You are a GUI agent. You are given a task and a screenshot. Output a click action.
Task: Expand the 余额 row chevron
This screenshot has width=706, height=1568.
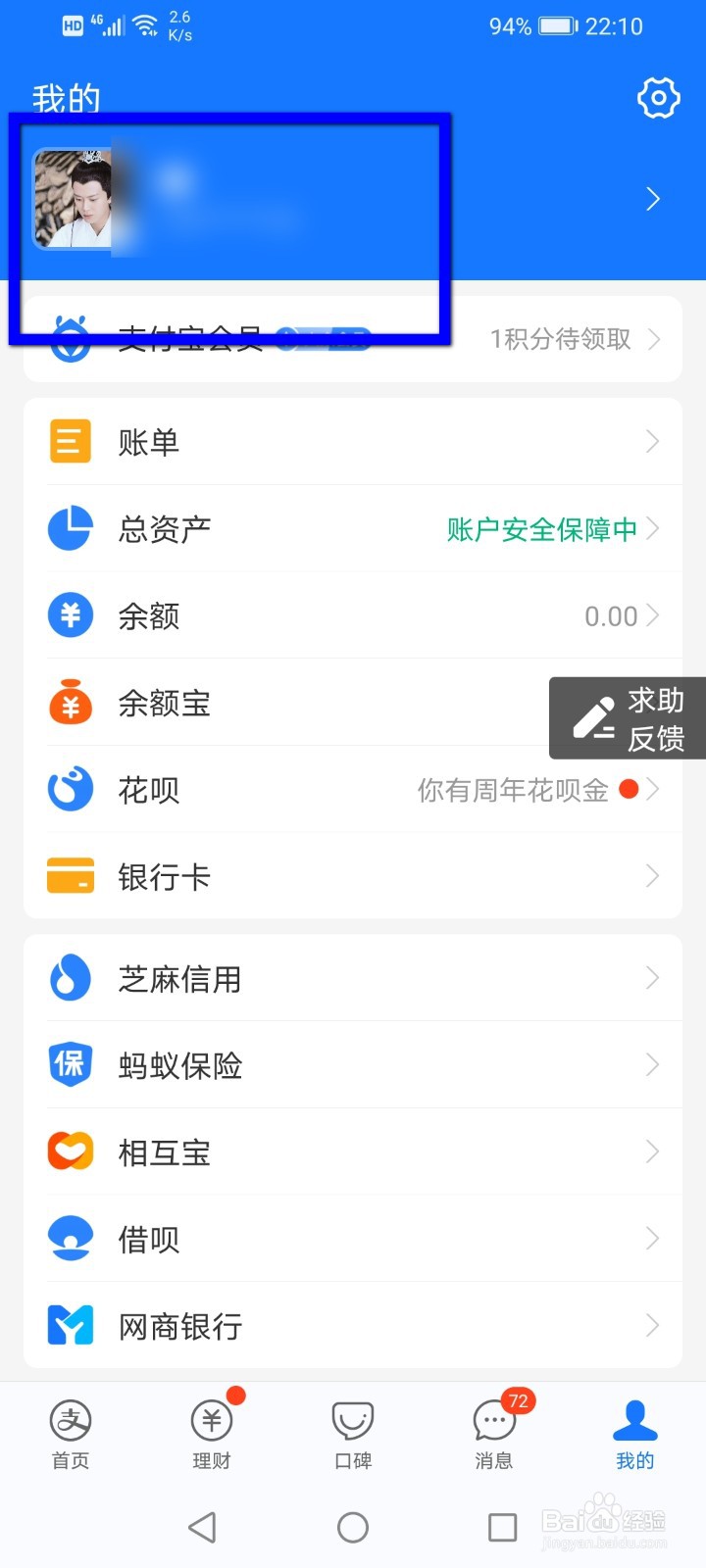653,615
